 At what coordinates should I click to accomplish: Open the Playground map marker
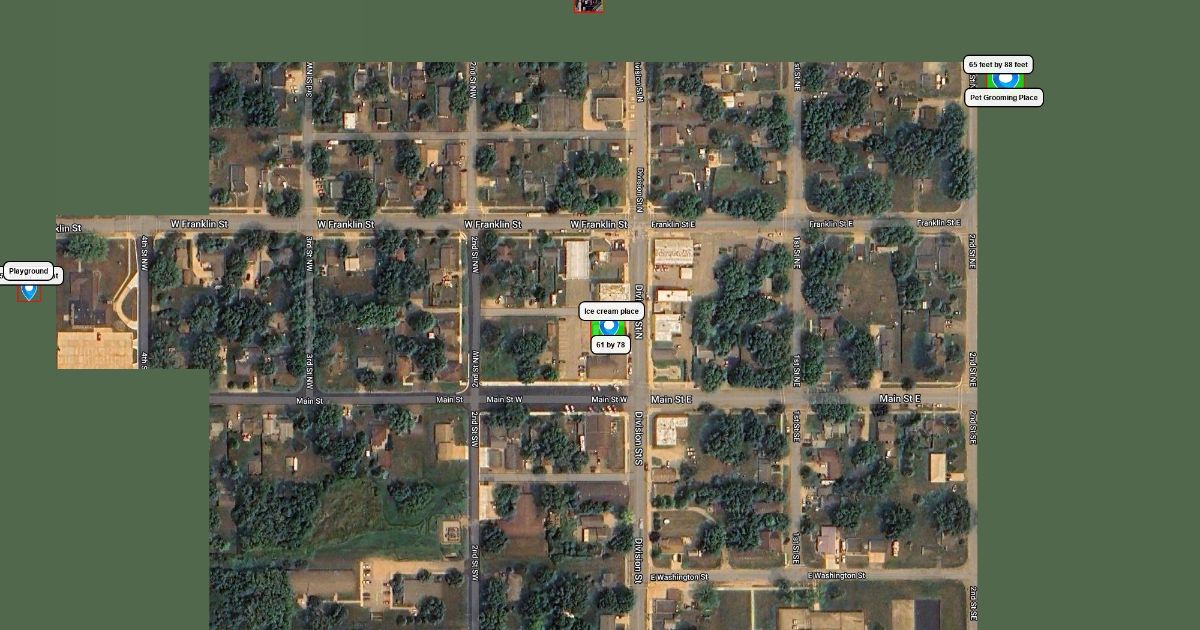pos(29,290)
